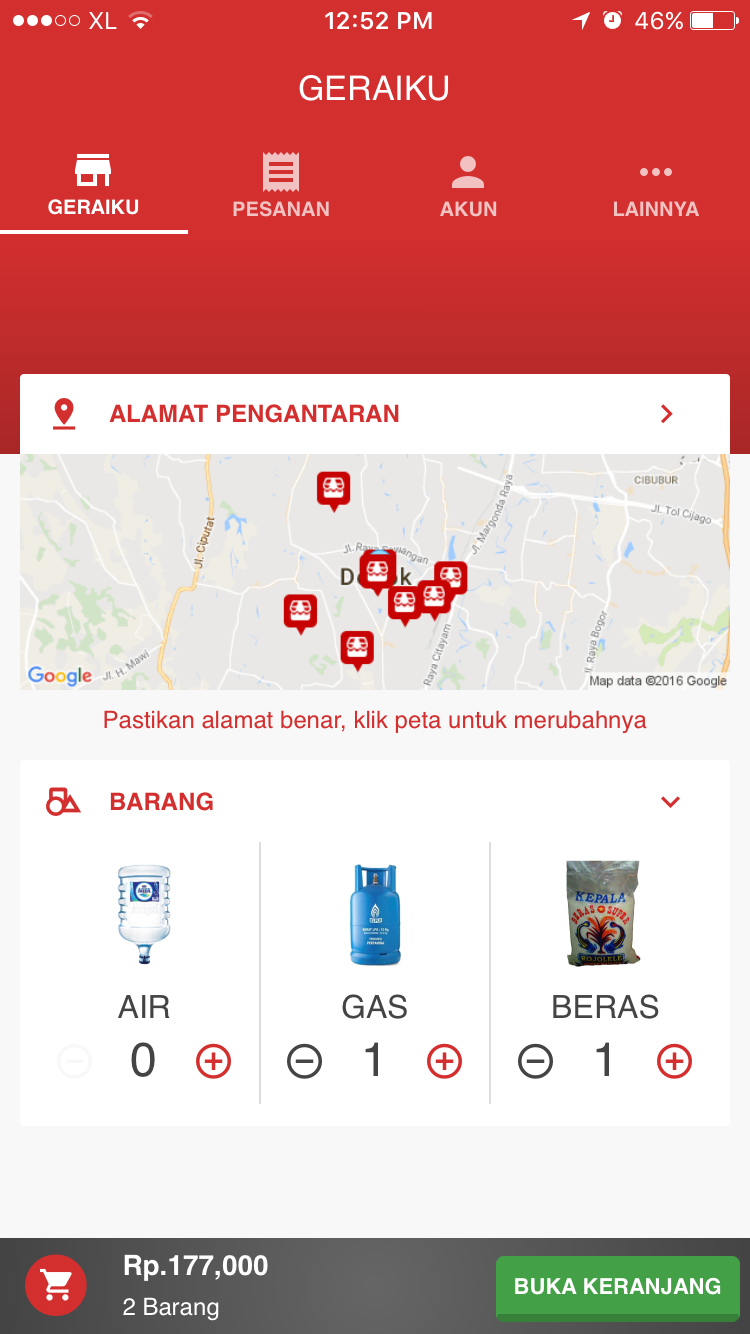Switch to the Pesanan tab
The image size is (750, 1334).
281,187
